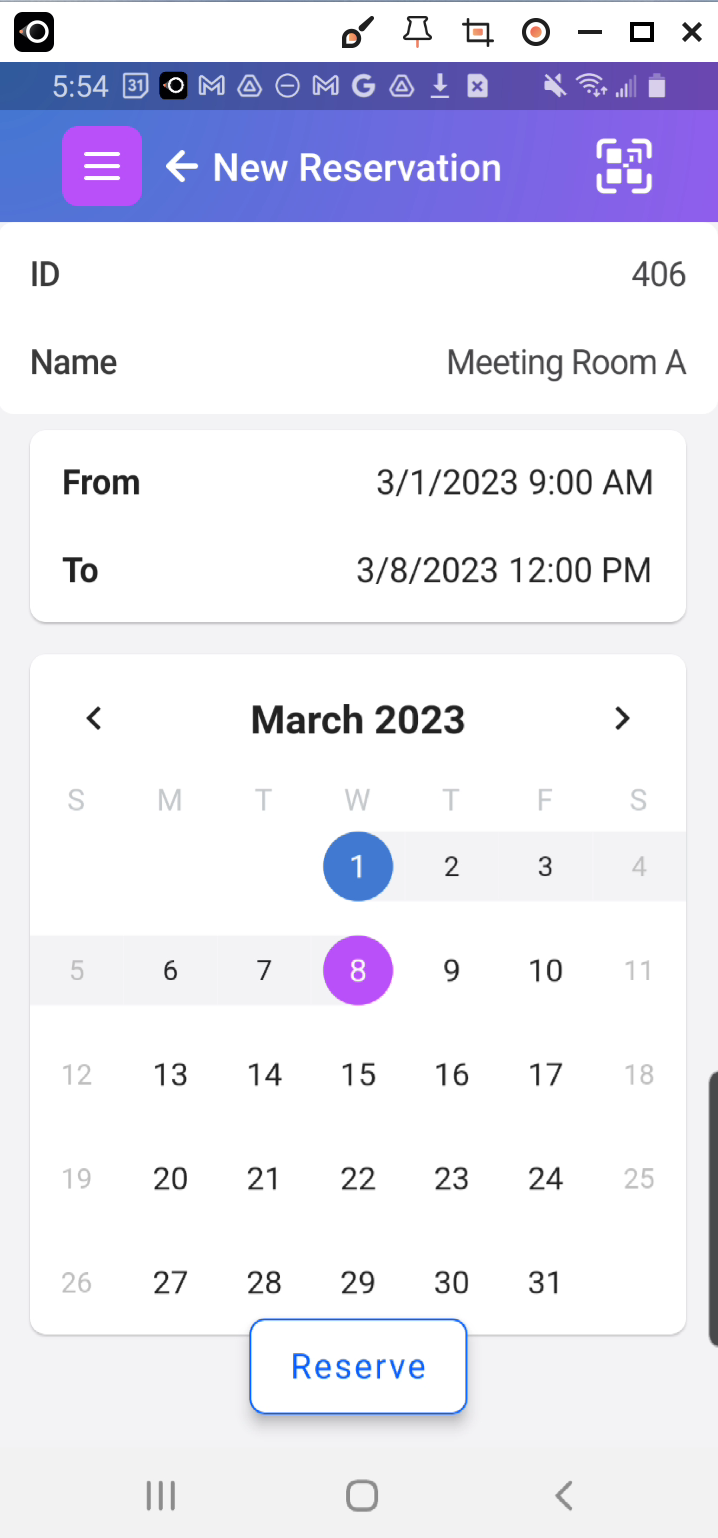Confirm with the Reserve button
718x1538 pixels.
point(358,1366)
